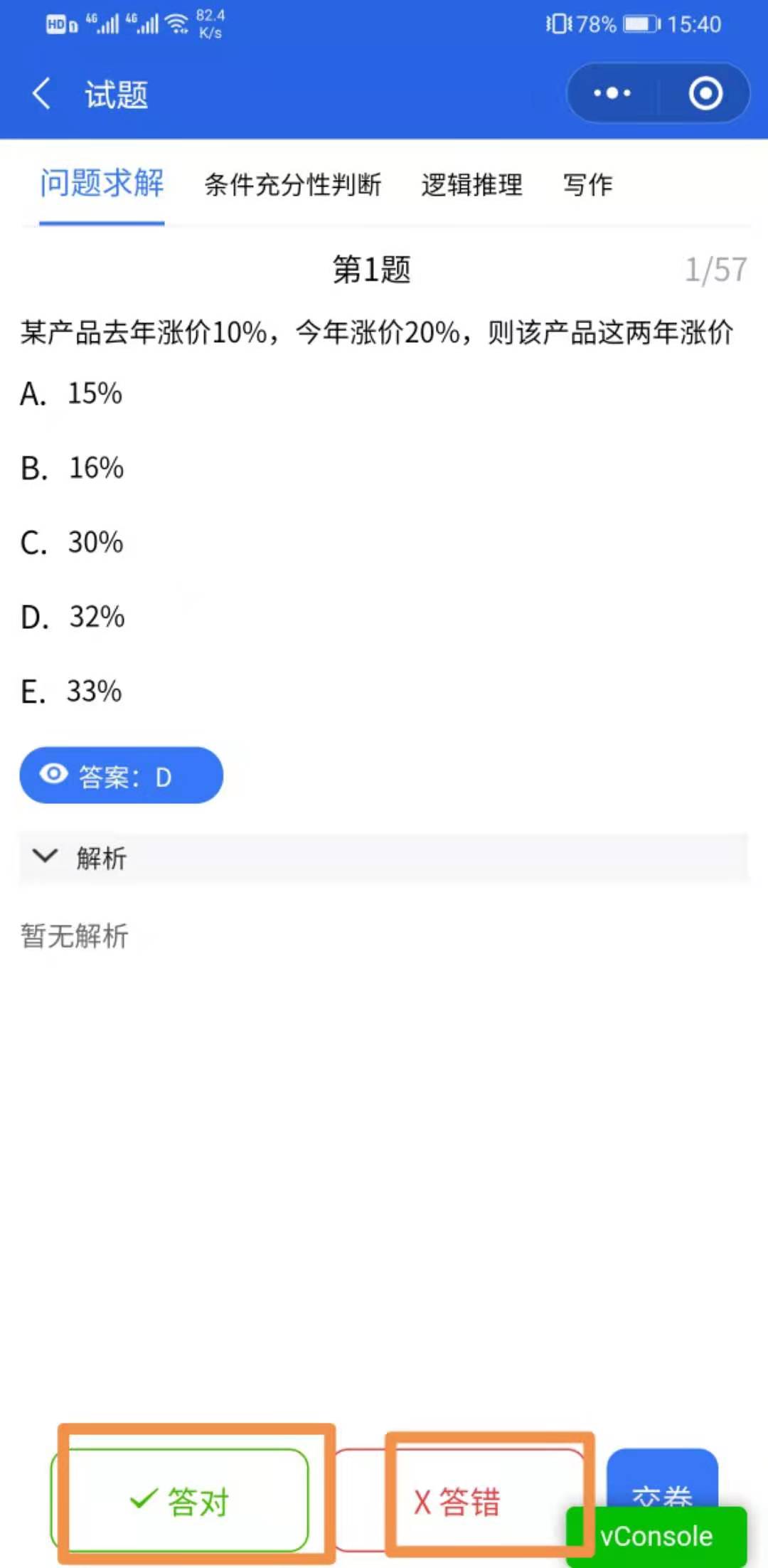Image resolution: width=768 pixels, height=1568 pixels.
Task: Switch to the 逻辑推理 tab
Action: (x=471, y=185)
